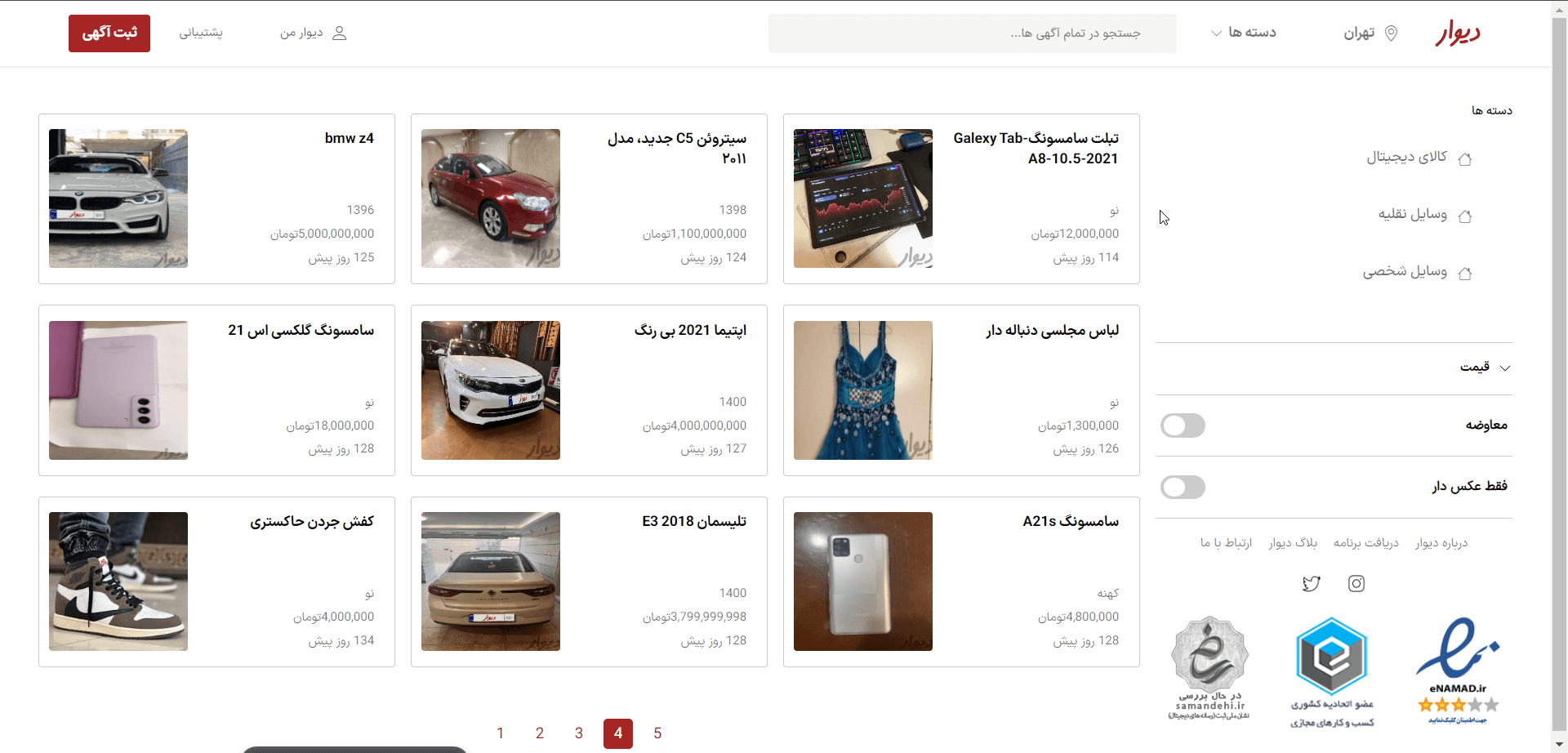Open the لباس مجلسی دنباله دار listing
The height and width of the screenshot is (753, 1568).
[x=961, y=390]
